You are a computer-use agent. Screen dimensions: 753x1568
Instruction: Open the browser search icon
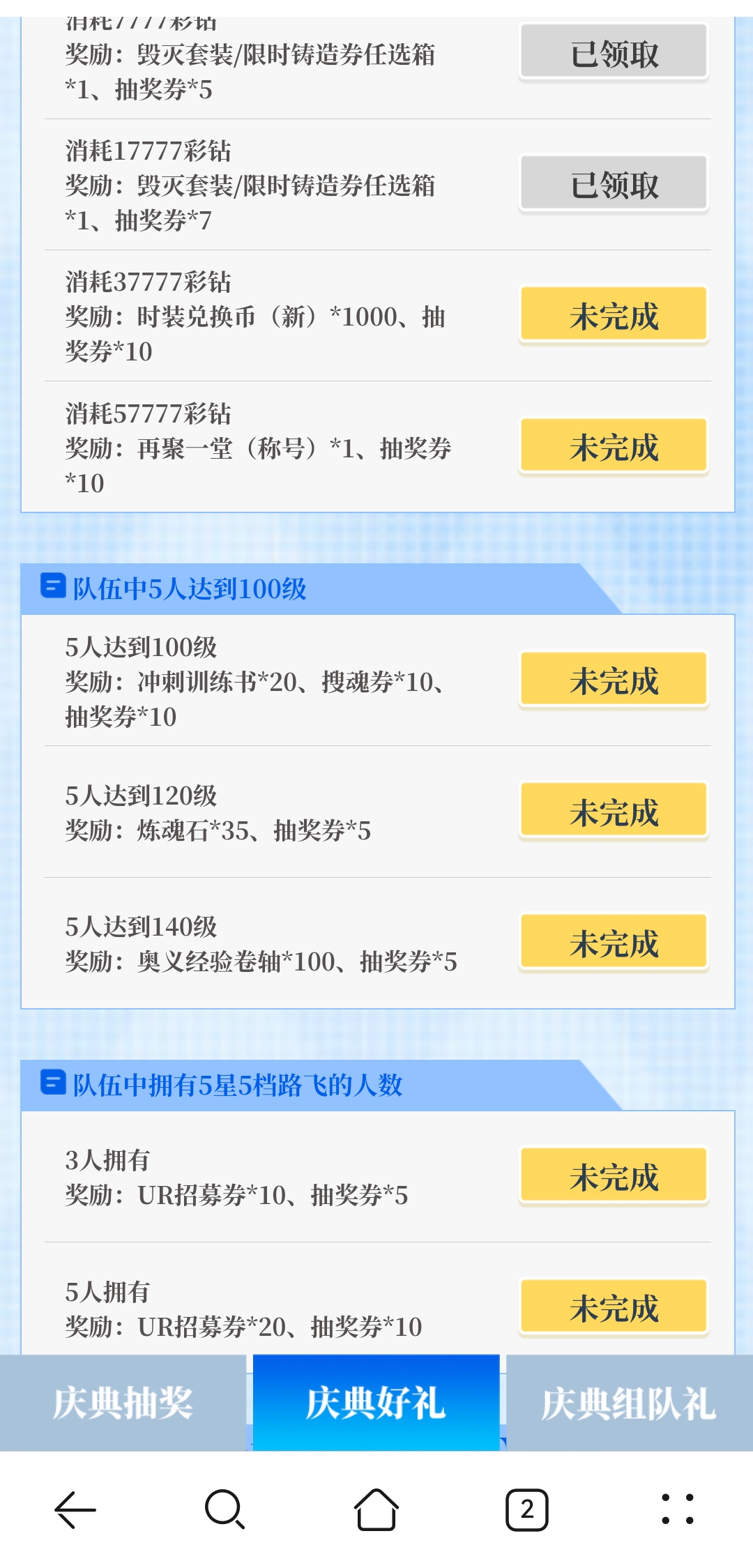pos(225,1510)
